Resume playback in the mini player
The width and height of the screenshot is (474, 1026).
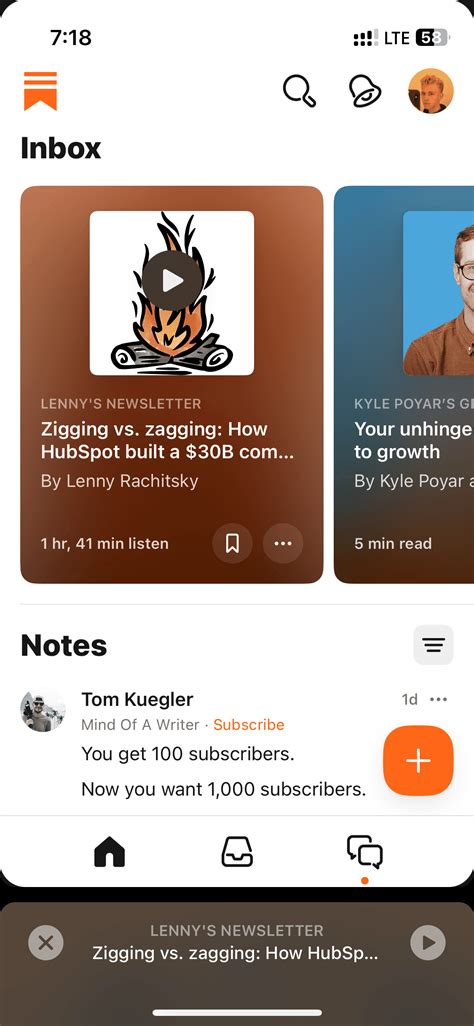pos(428,943)
